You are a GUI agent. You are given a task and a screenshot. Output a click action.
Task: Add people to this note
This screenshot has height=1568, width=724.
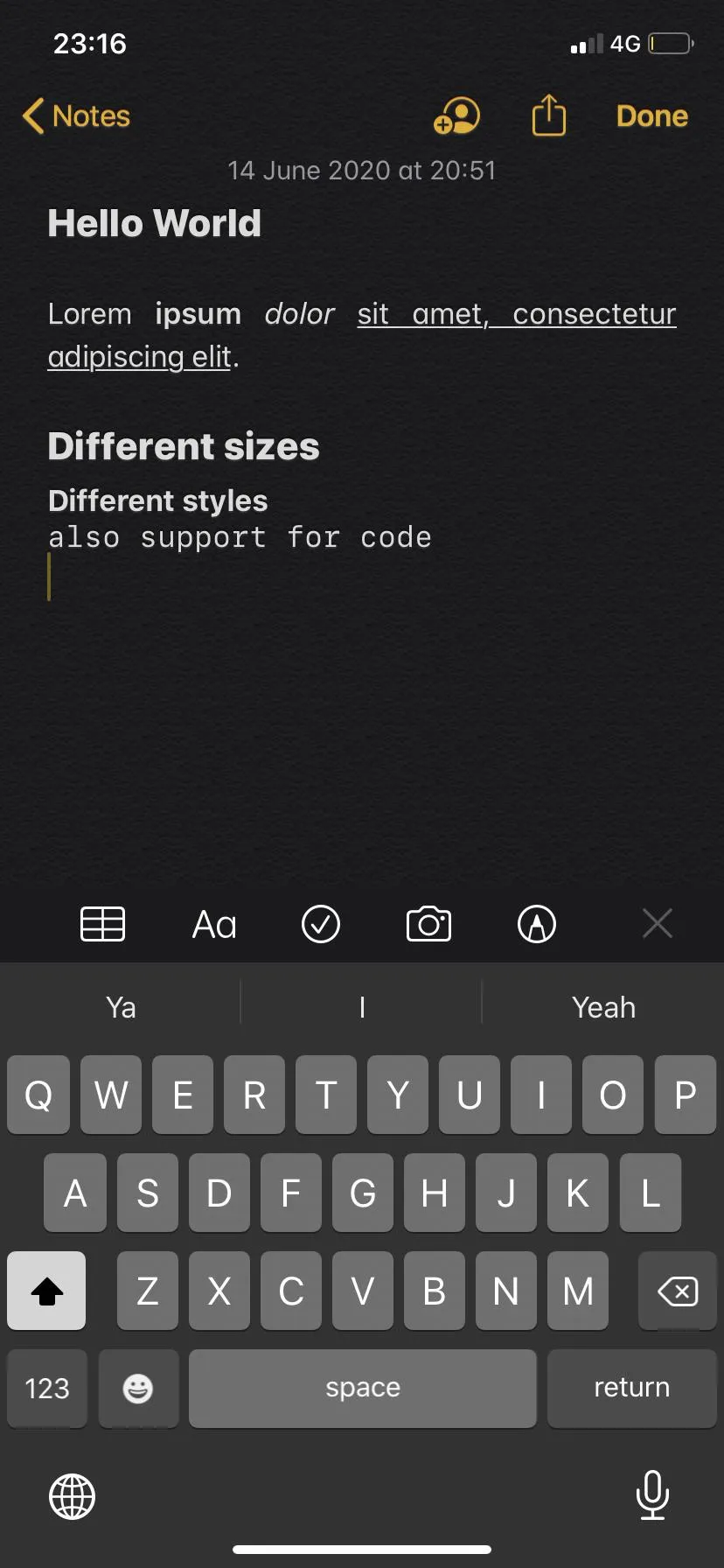(x=456, y=115)
